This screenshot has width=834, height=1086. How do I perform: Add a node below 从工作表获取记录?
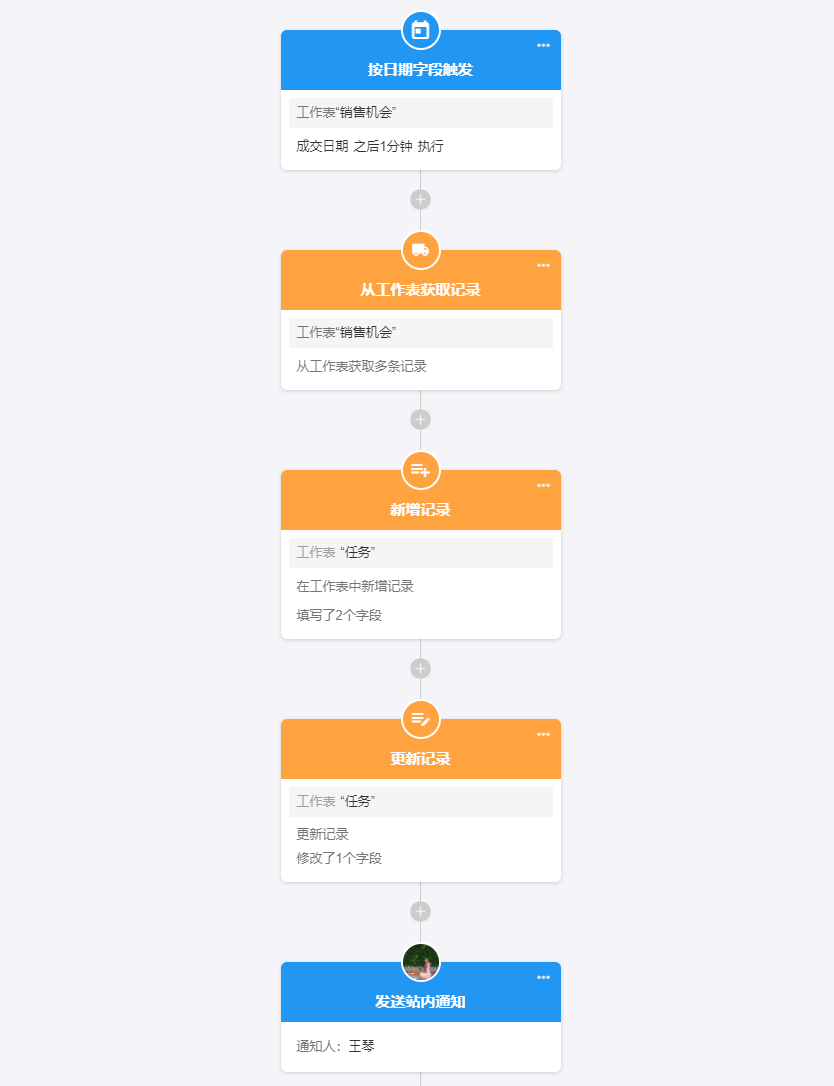tap(420, 419)
